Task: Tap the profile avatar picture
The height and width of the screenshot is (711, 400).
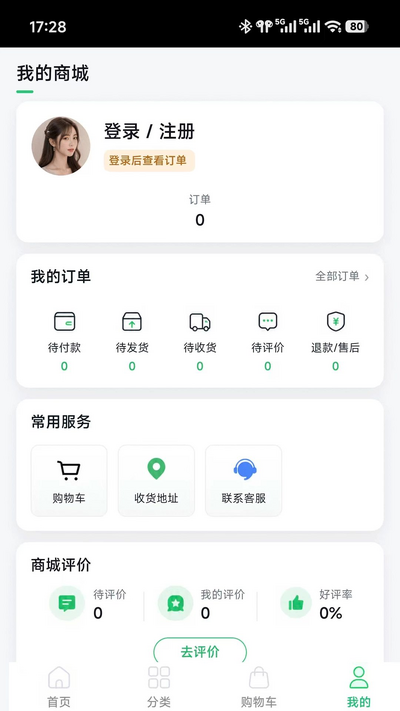Action: [x=61, y=146]
